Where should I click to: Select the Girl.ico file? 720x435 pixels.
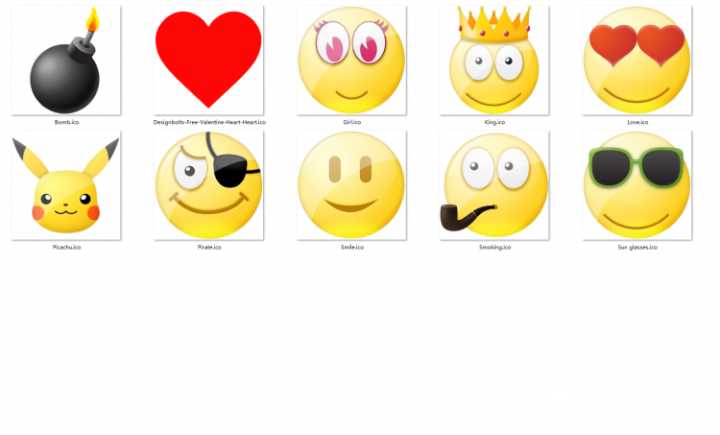click(x=351, y=61)
